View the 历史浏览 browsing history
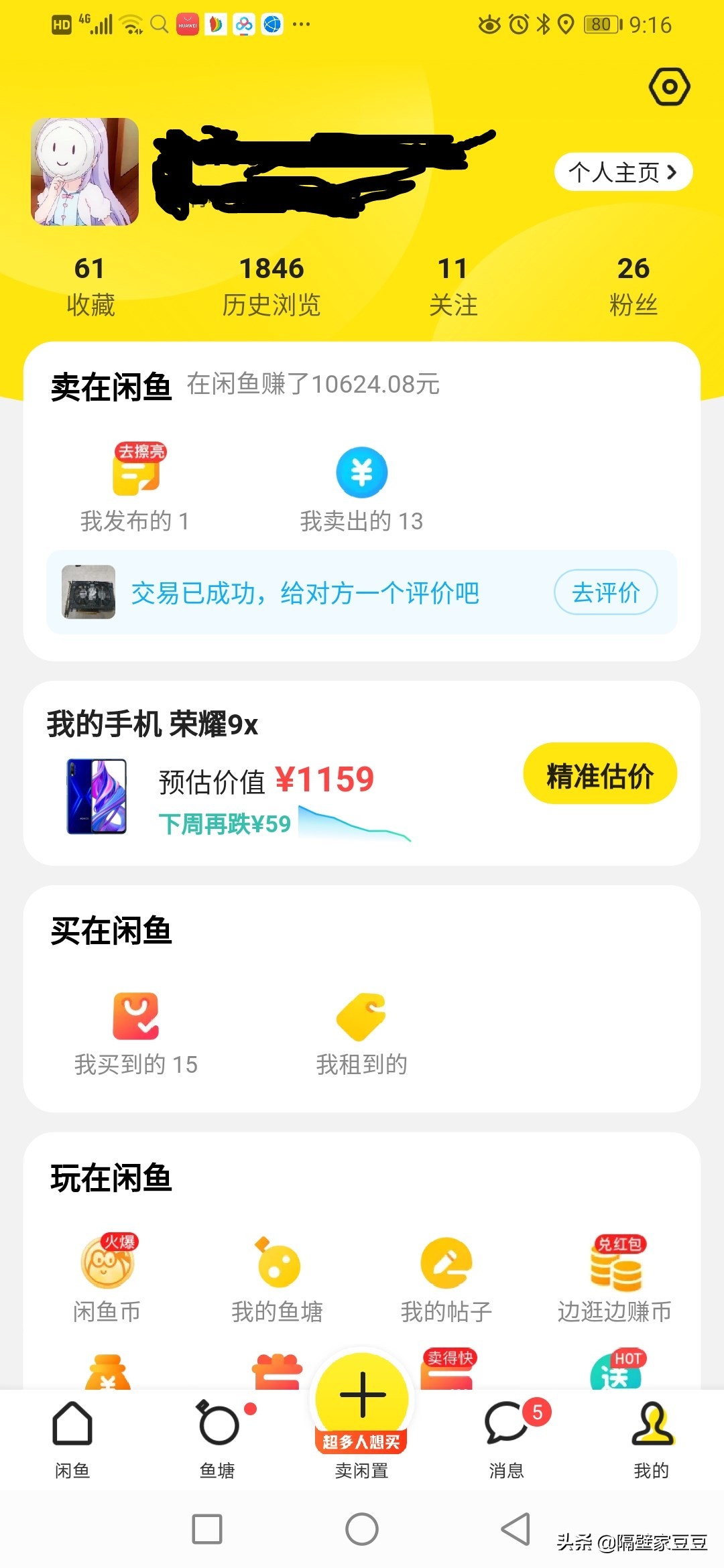Screen dimensions: 724x1568 (271, 285)
